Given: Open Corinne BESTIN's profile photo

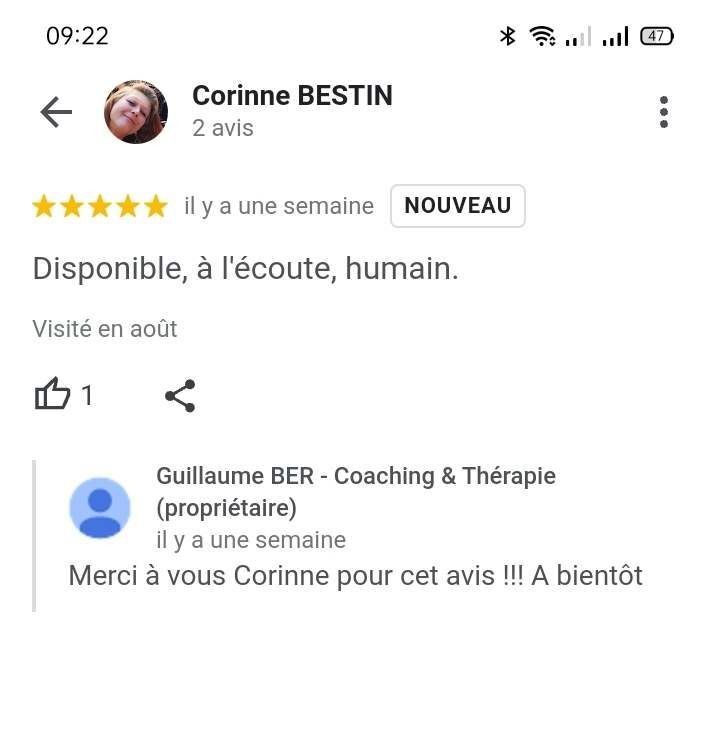Looking at the screenshot, I should click(135, 111).
